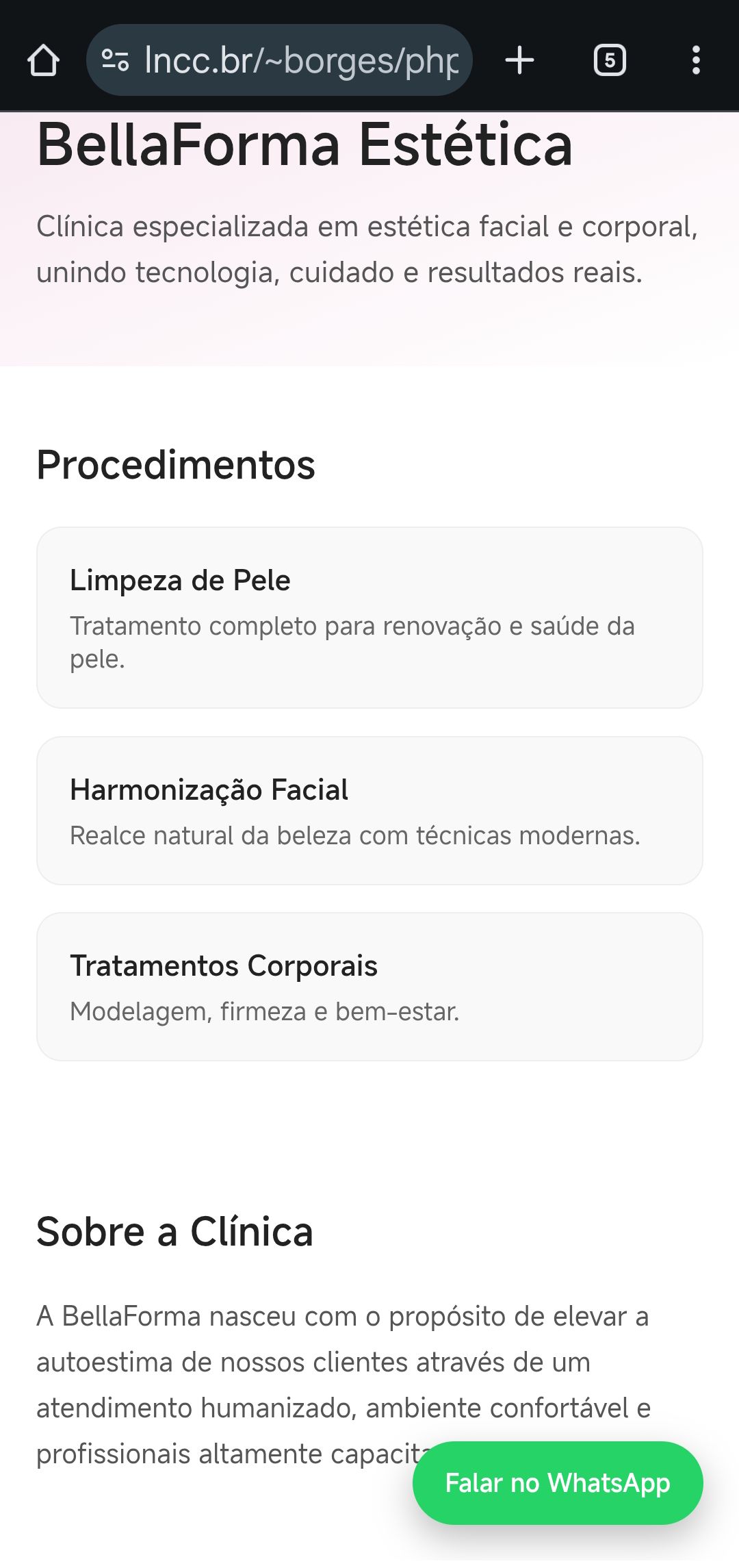Tap 'Falar no WhatsApp' to start a chat

point(556,1482)
